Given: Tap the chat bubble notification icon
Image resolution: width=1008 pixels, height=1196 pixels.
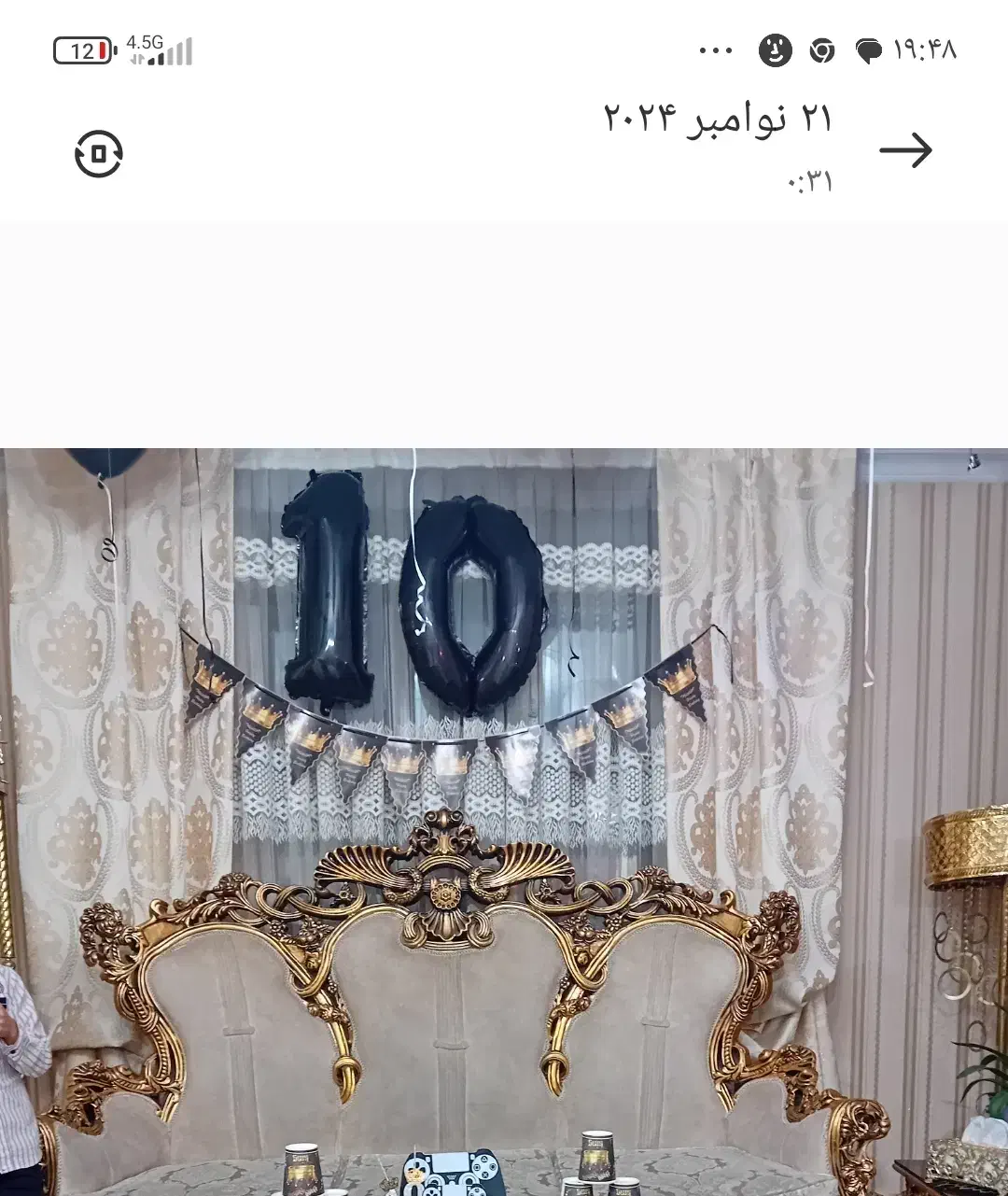Looking at the screenshot, I should [x=870, y=50].
